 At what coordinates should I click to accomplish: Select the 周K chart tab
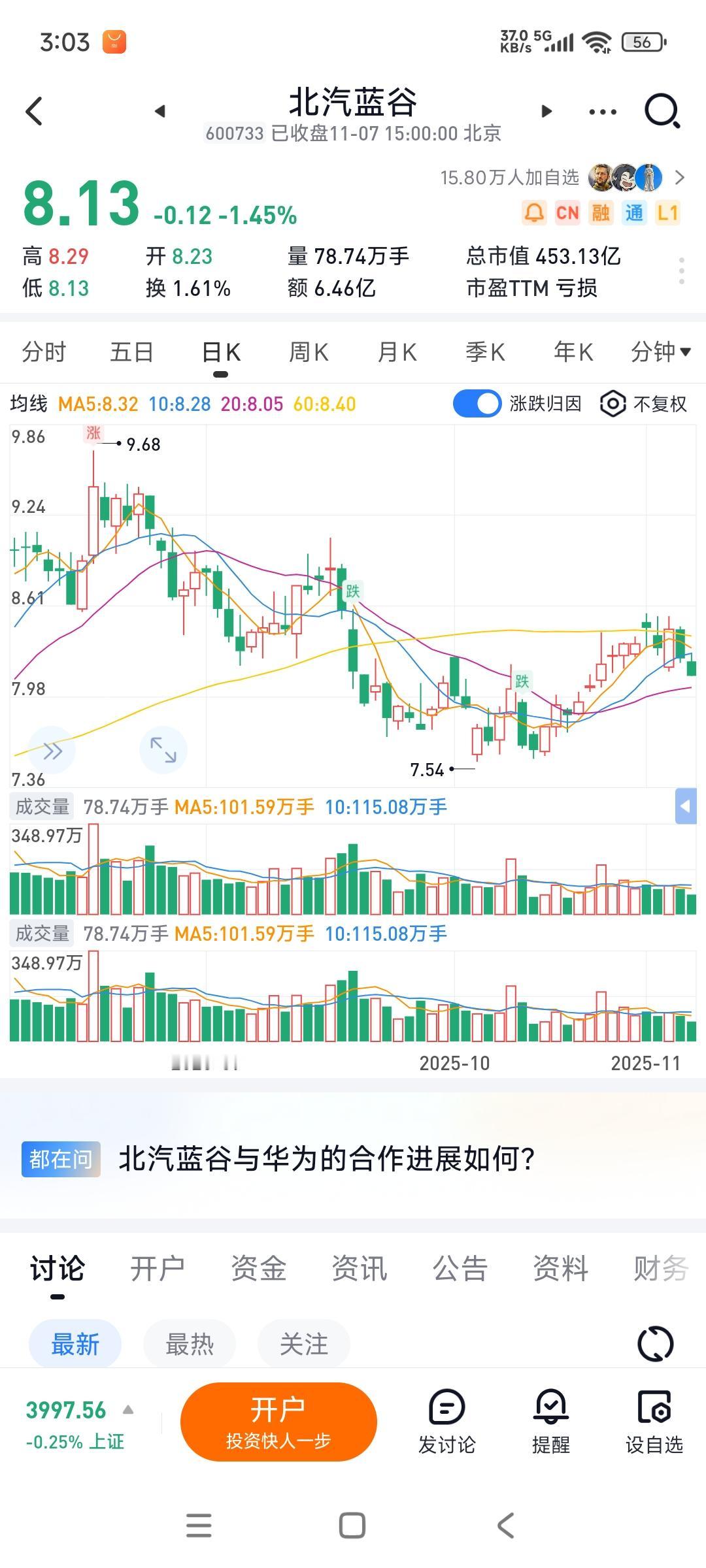[309, 352]
